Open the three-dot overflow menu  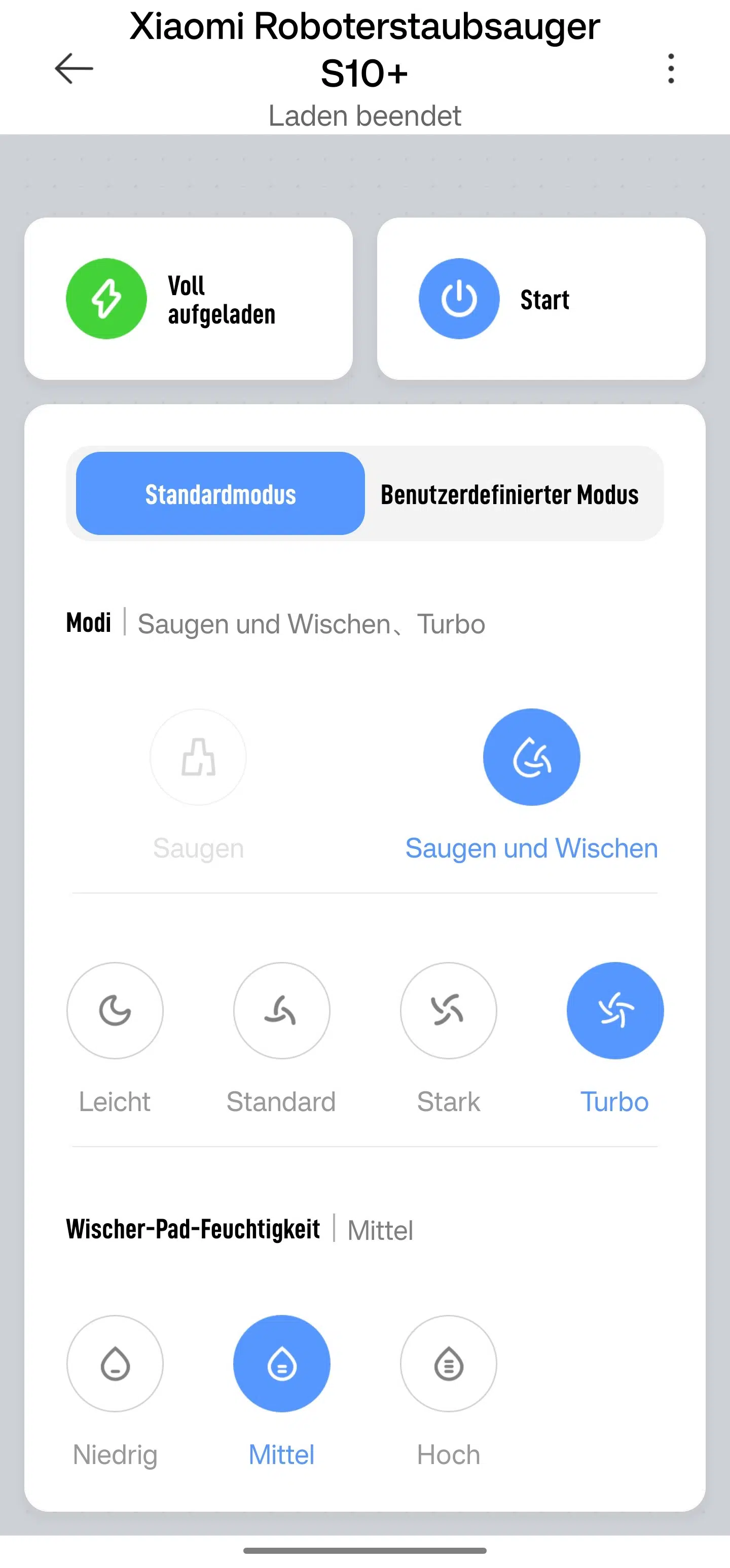pos(670,68)
